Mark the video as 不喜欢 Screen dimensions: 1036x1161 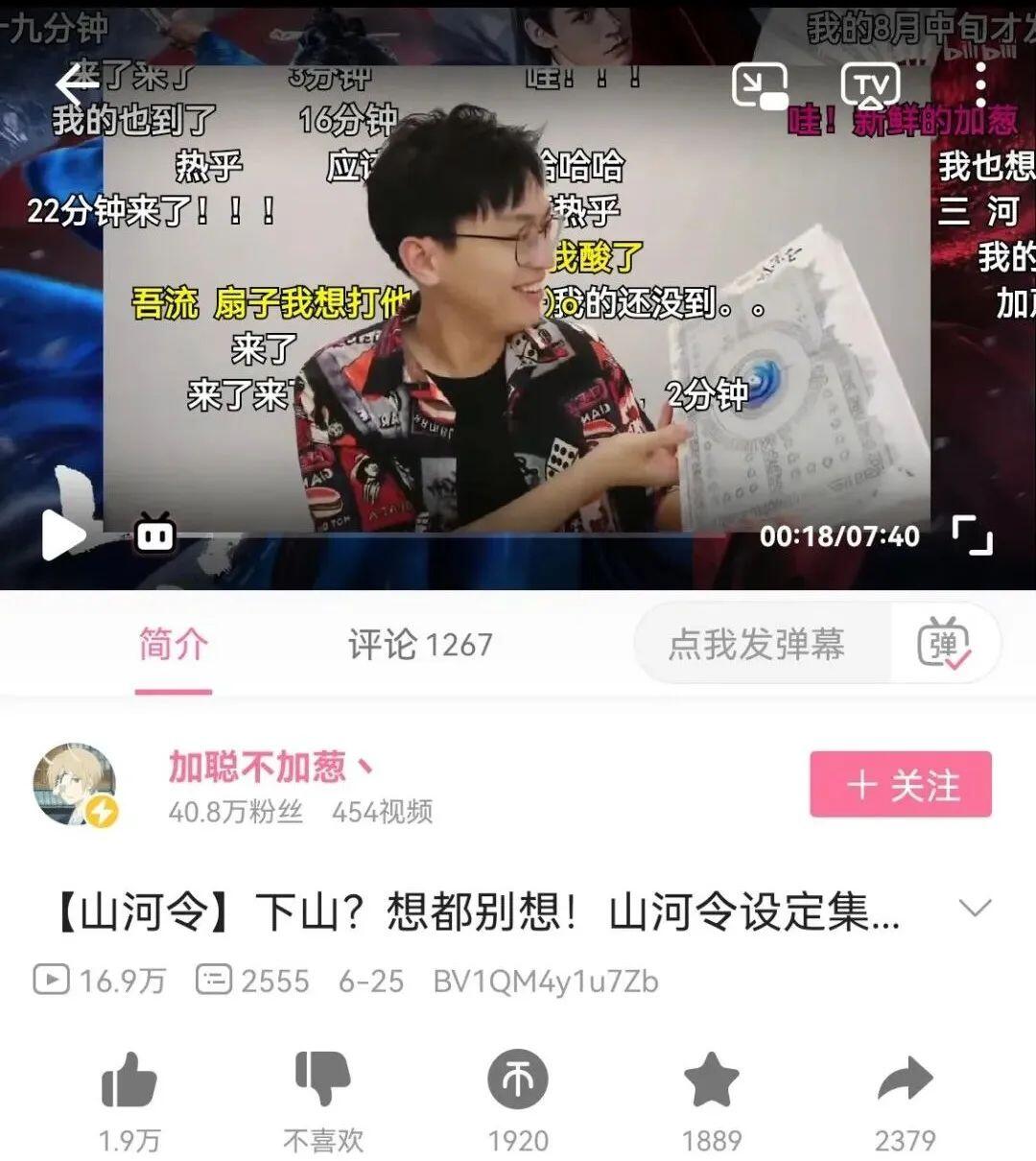coord(323,1100)
